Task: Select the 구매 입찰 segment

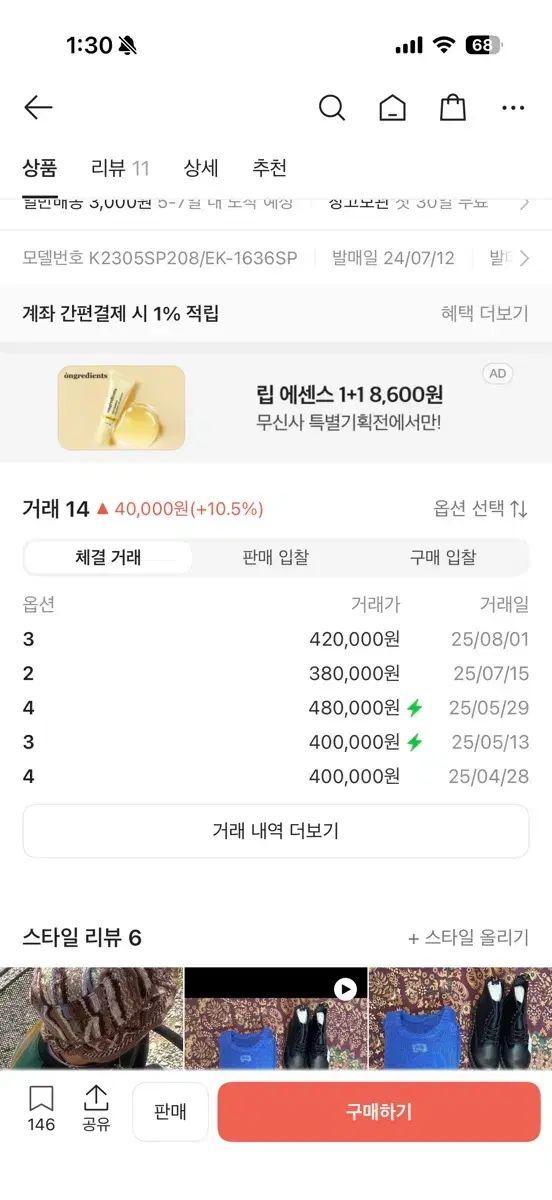Action: click(x=443, y=558)
